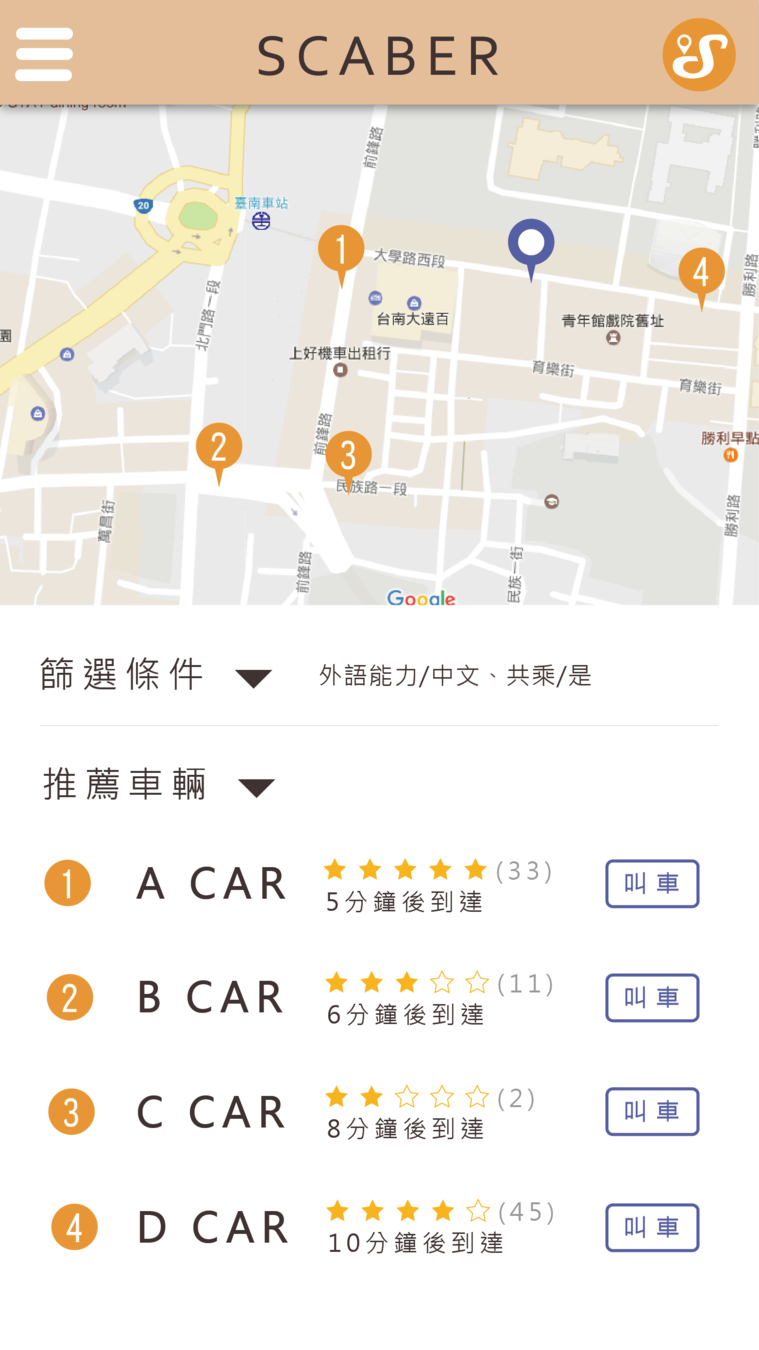Call D CAR with 叫車 button
This screenshot has height=1350, width=759.
point(651,1227)
